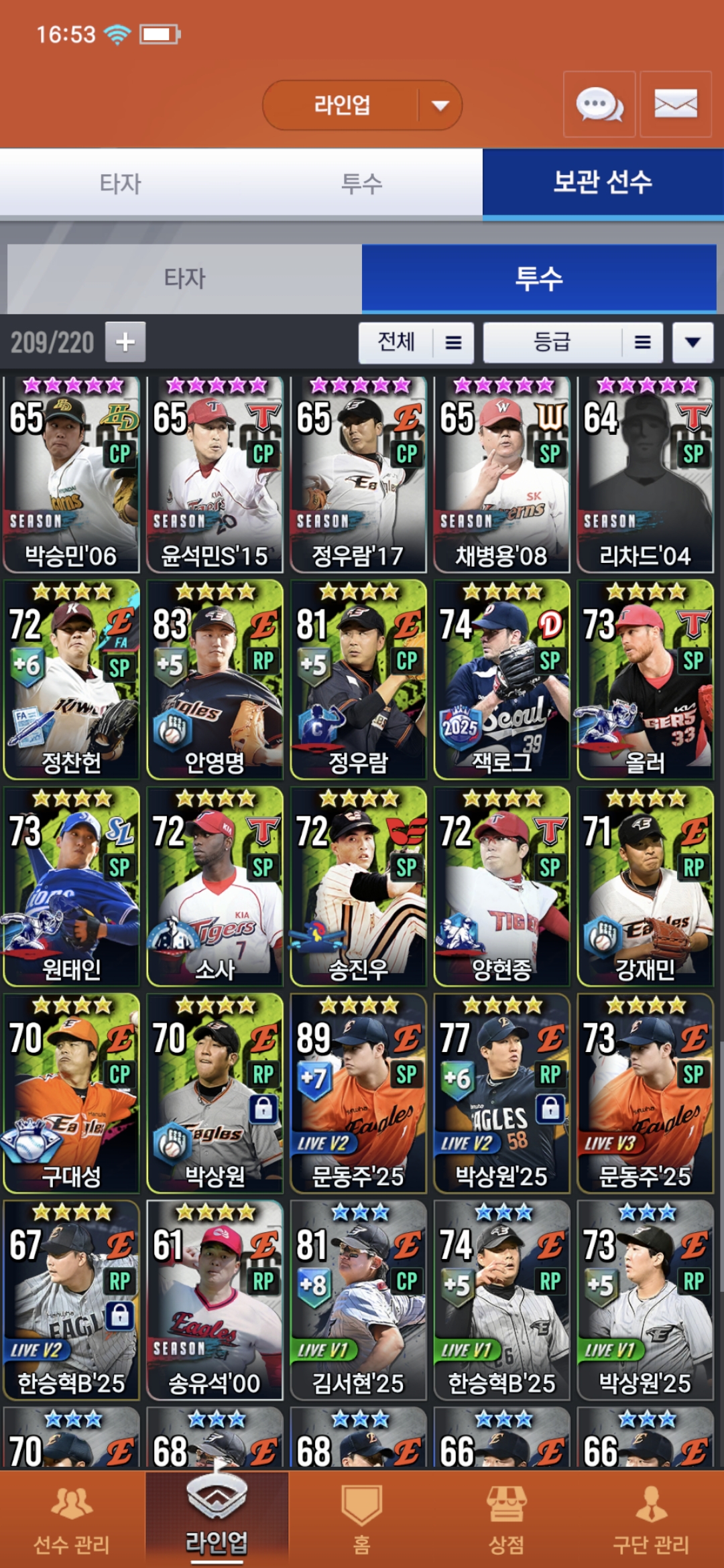Select the 안영명 player card

[x=215, y=680]
